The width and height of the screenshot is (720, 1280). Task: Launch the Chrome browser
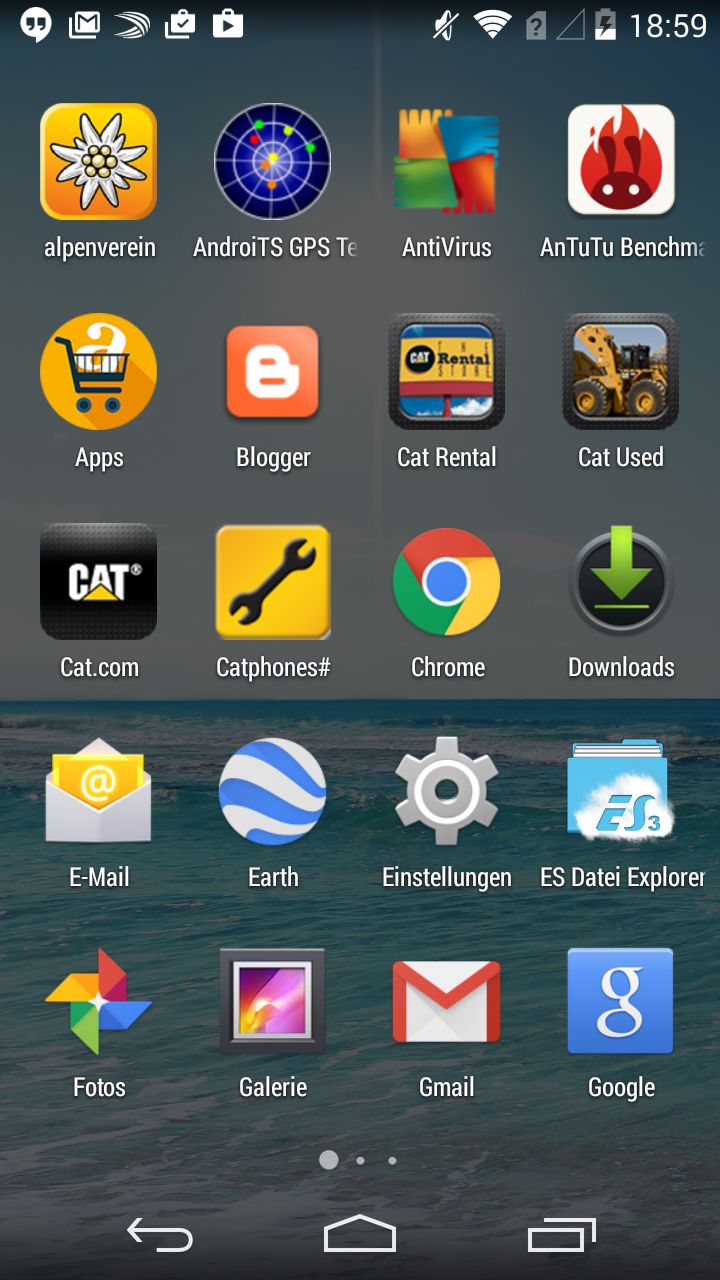pyautogui.click(x=446, y=582)
